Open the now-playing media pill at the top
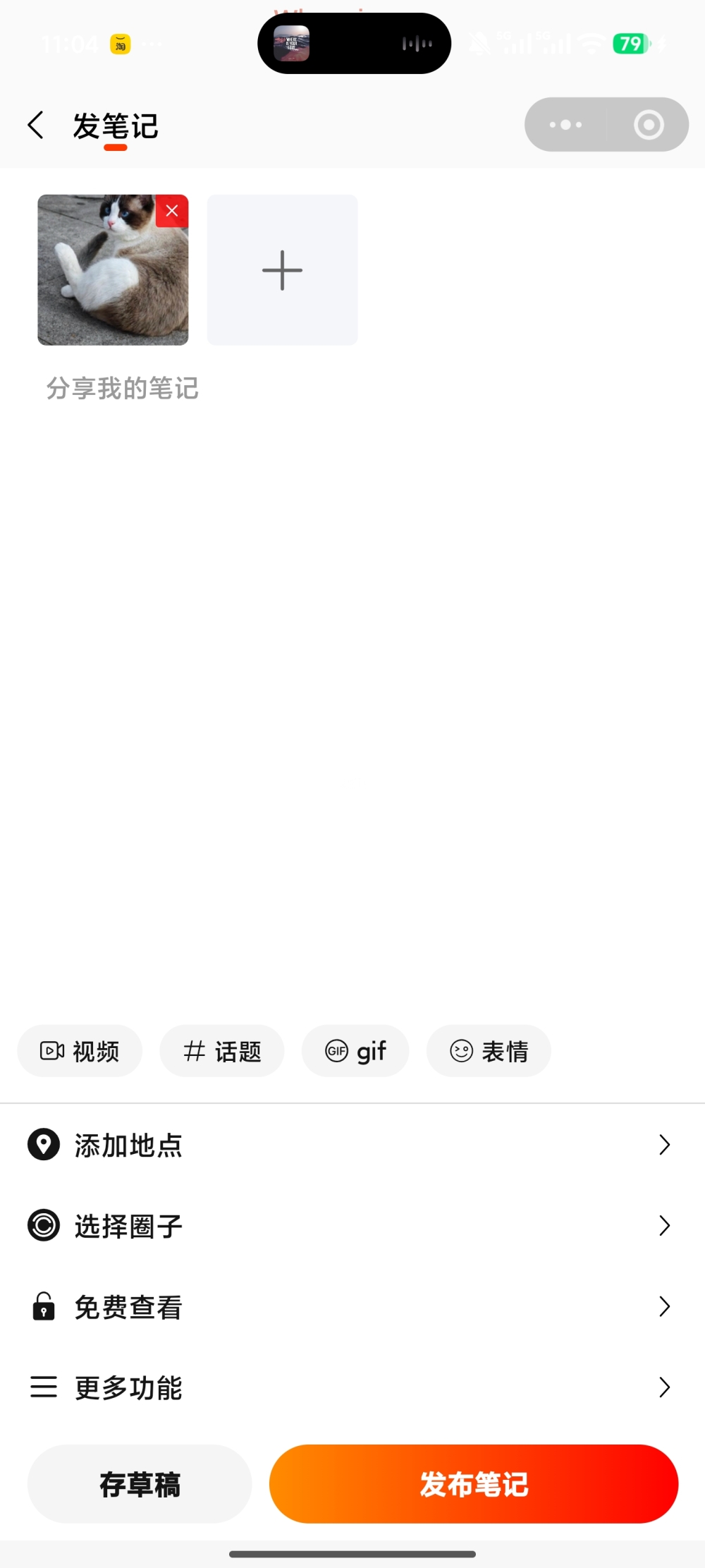Screen dimensions: 705x1568 (354, 44)
